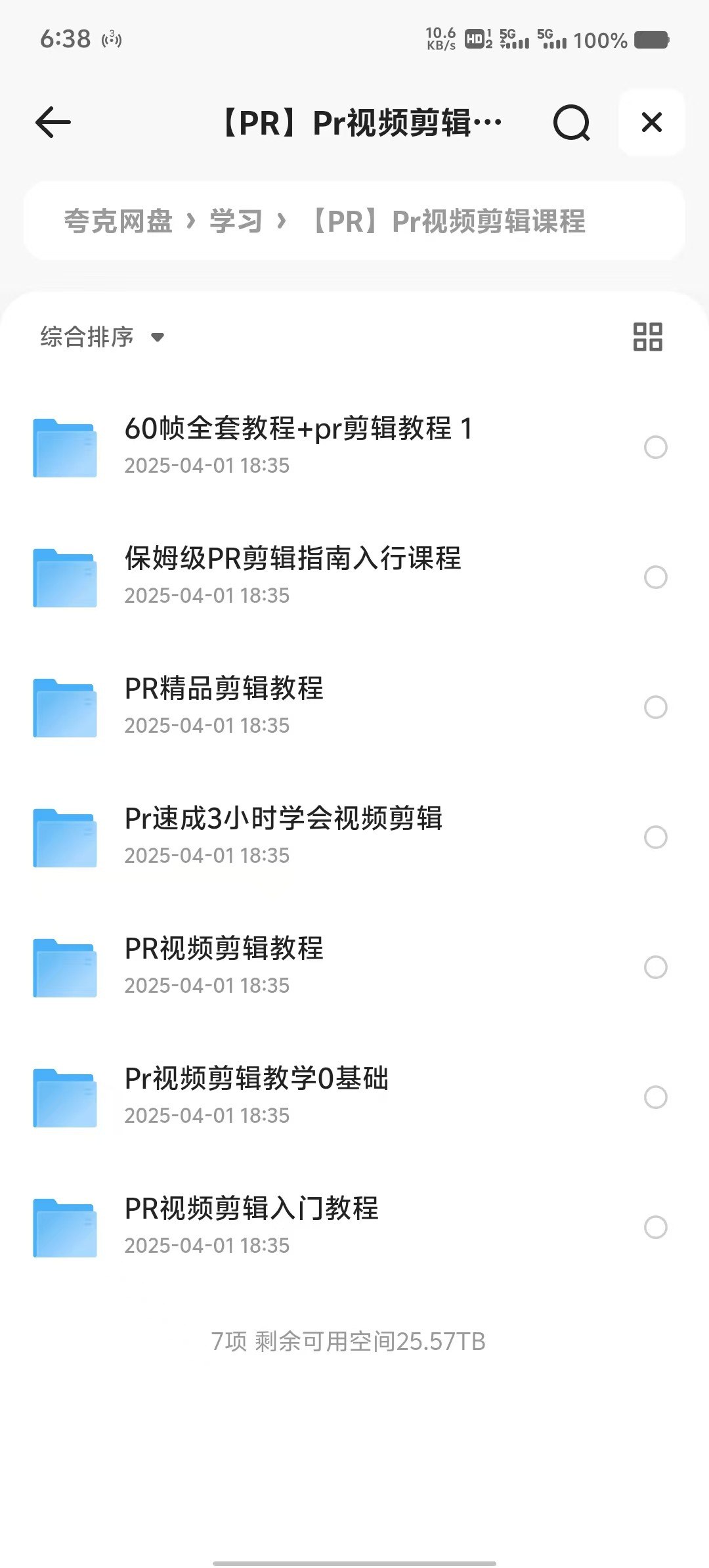
Task: Open the Pr速成3小时学会视频剪辑 folder name
Action: click(284, 819)
